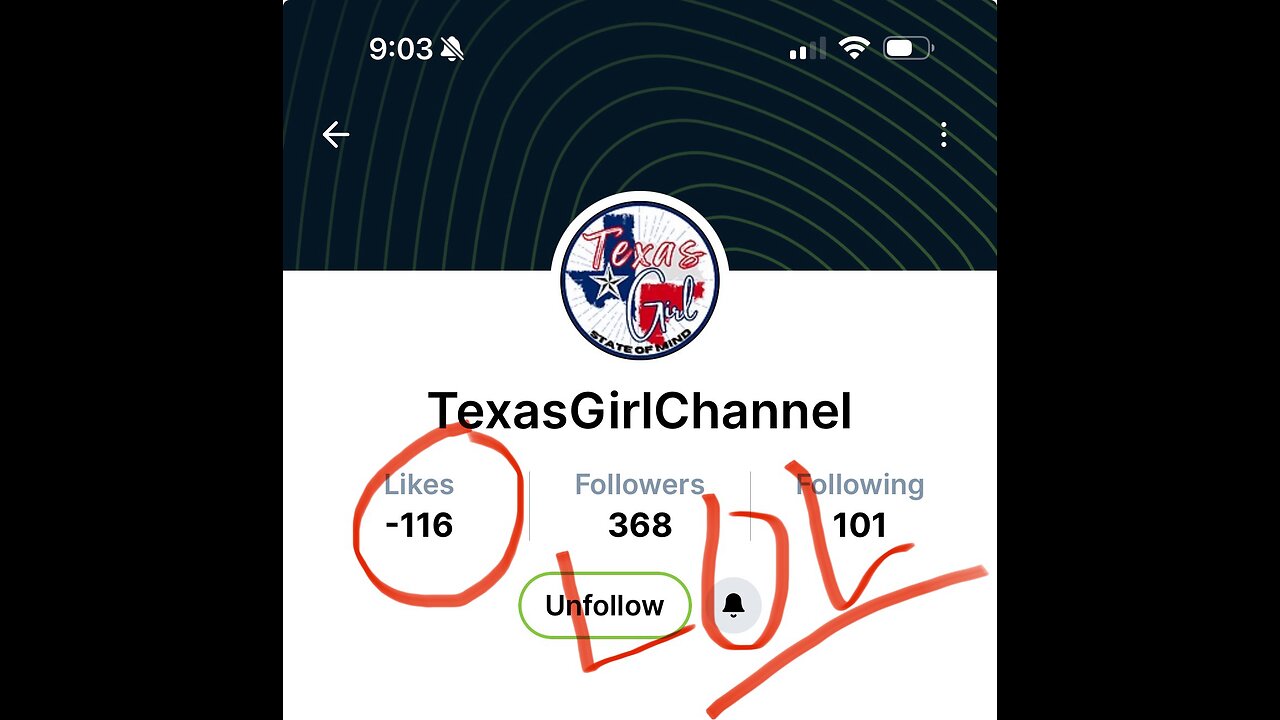Unfollow TexasGirlChannel
1280x720 pixels.
[604, 605]
